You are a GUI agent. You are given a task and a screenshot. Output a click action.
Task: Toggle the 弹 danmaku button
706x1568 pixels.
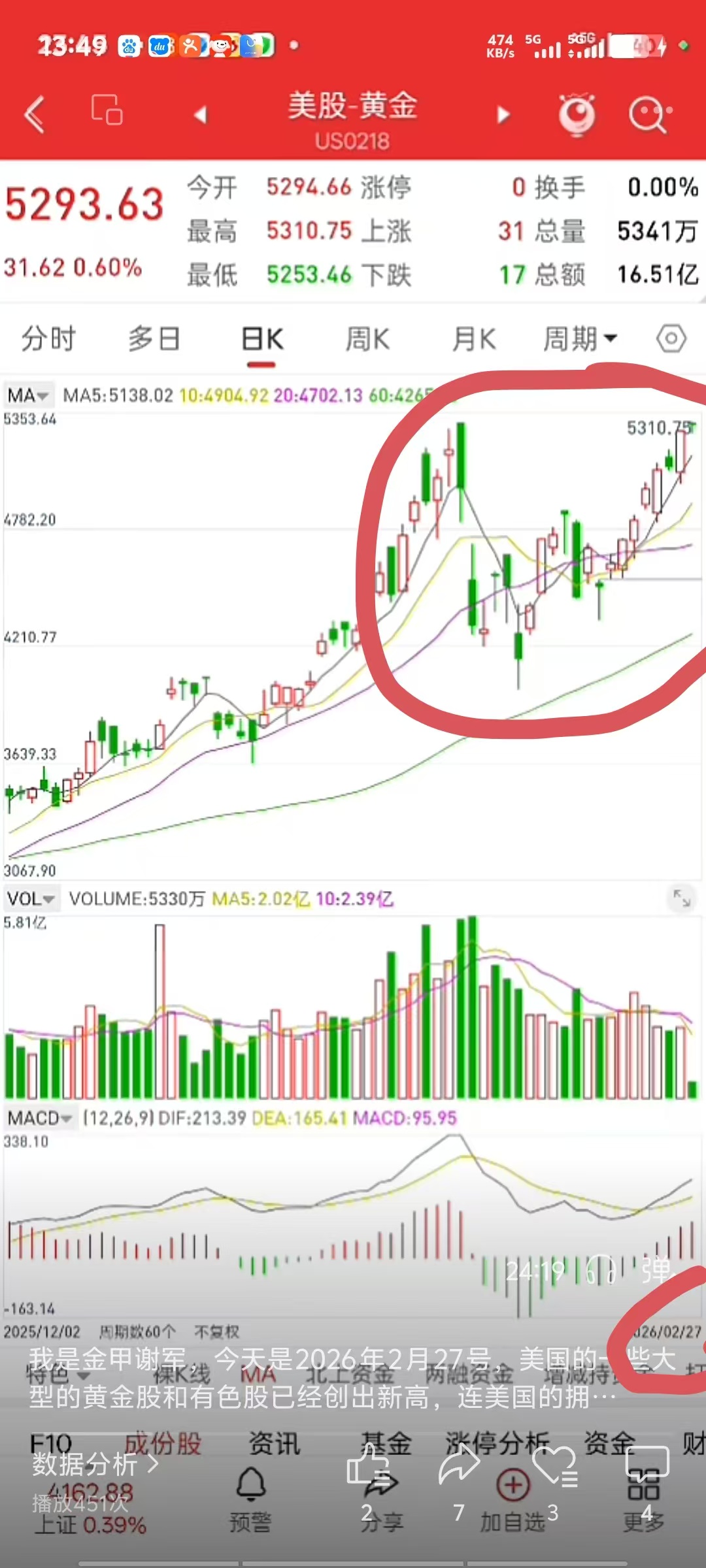click(x=656, y=1271)
